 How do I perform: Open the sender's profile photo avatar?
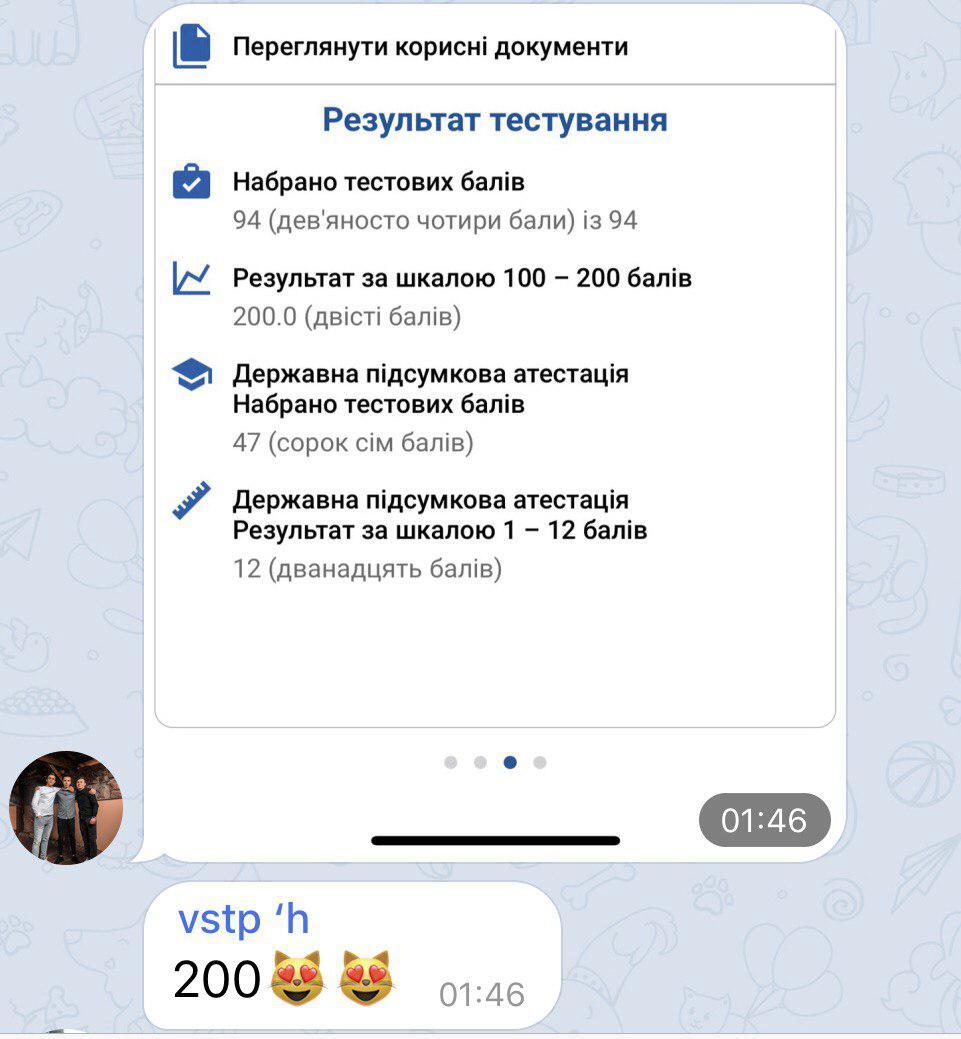click(x=66, y=807)
